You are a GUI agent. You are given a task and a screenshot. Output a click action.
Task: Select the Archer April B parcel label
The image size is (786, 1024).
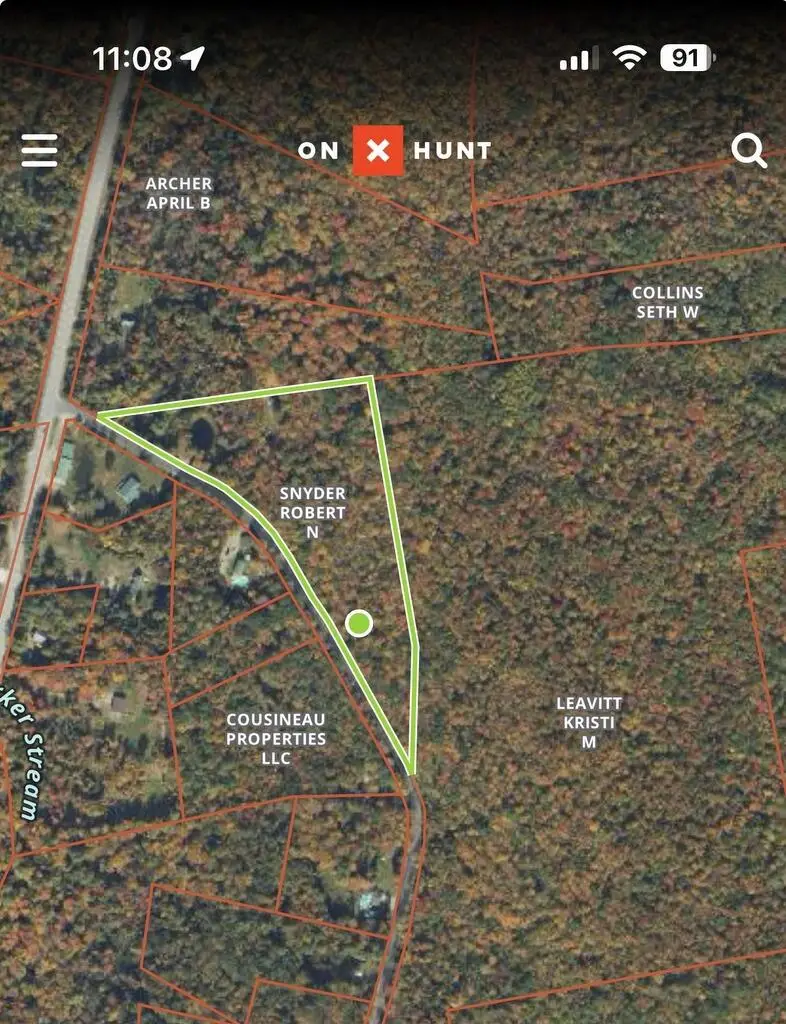(178, 193)
